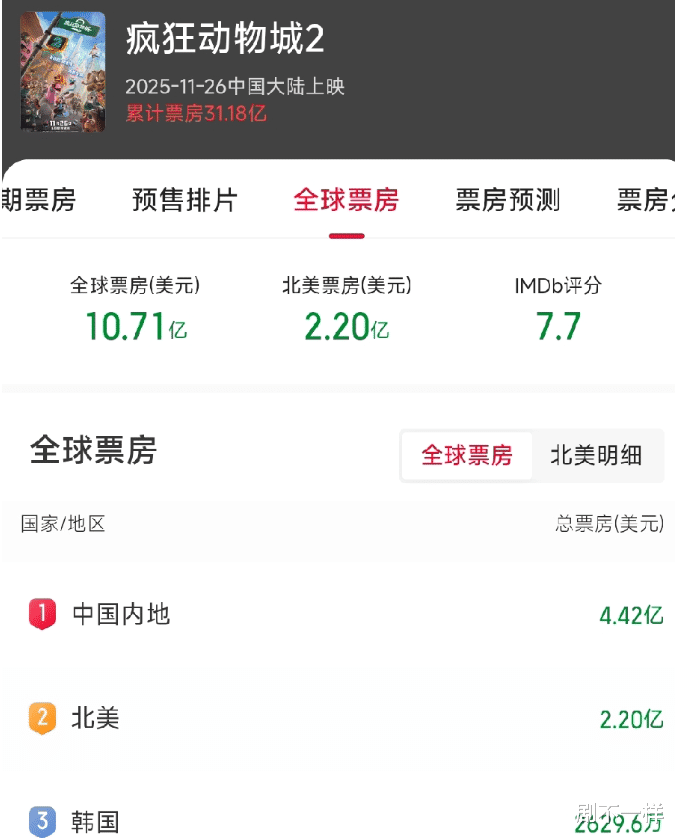Image resolution: width=675 pixels, height=838 pixels.
Task: Switch segmented control to 北美明细
Action: (x=596, y=455)
